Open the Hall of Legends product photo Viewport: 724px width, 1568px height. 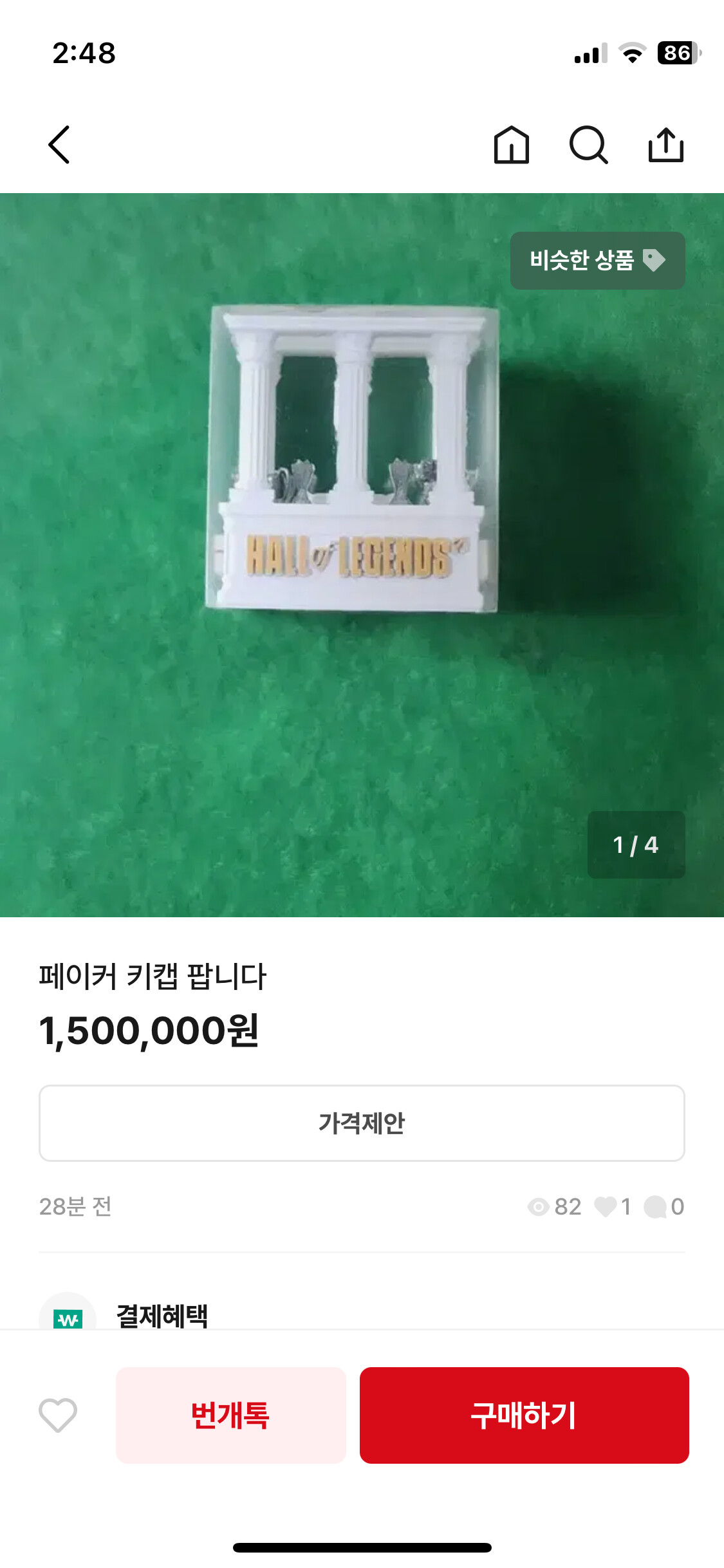tap(353, 458)
